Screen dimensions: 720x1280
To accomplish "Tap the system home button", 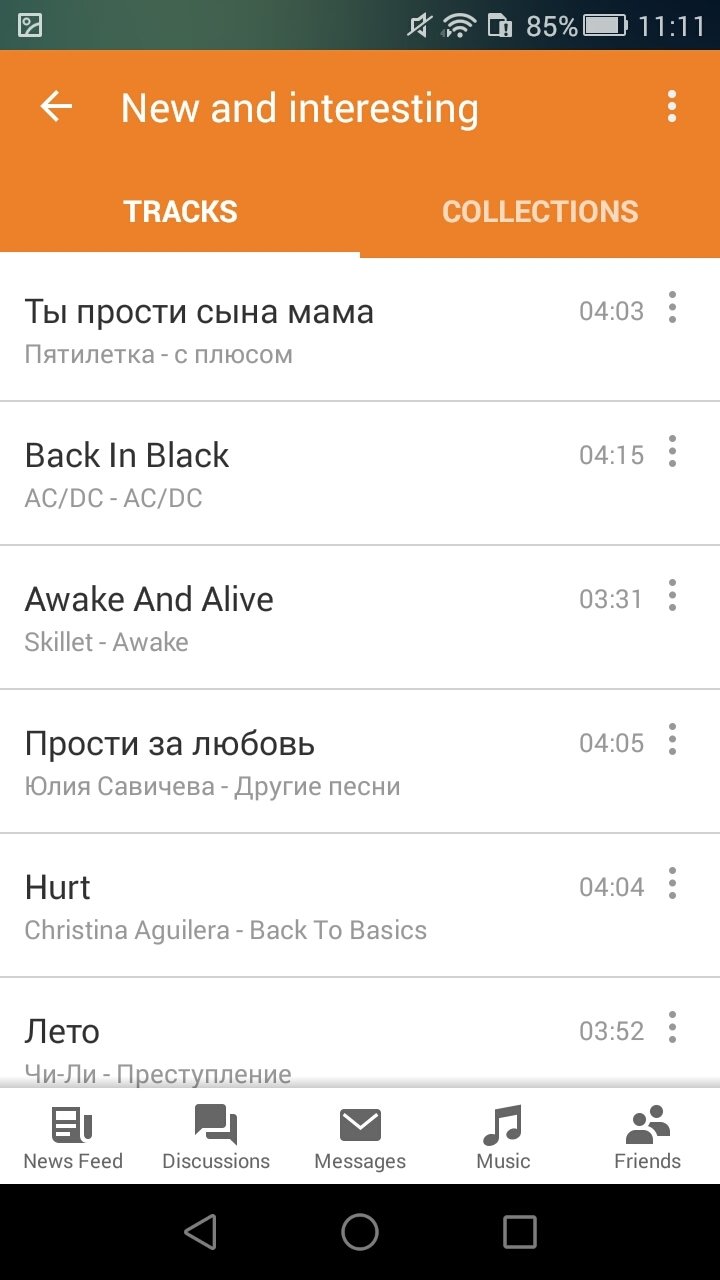I will coord(360,1232).
